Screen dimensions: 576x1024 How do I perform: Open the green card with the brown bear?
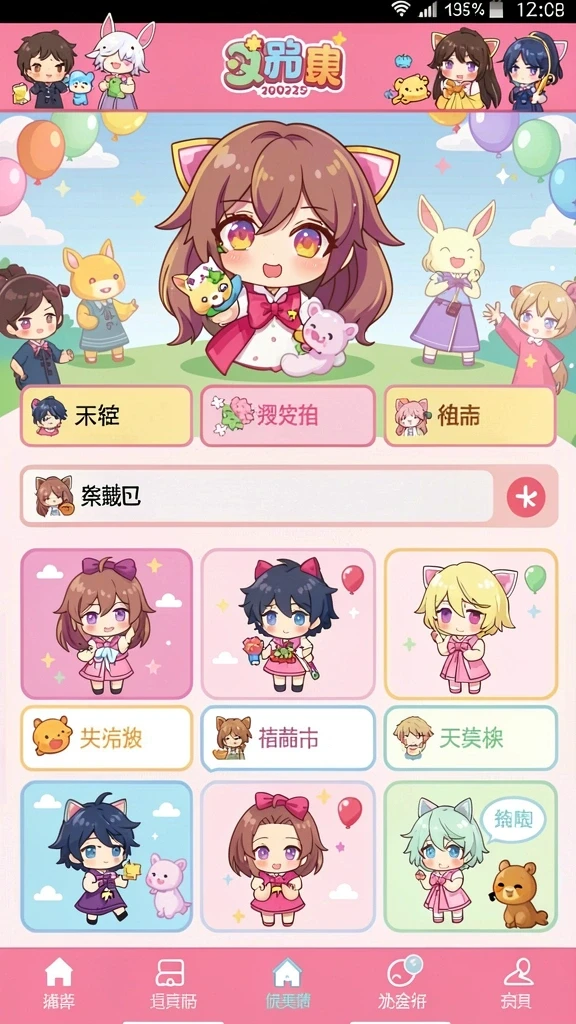(x=471, y=856)
